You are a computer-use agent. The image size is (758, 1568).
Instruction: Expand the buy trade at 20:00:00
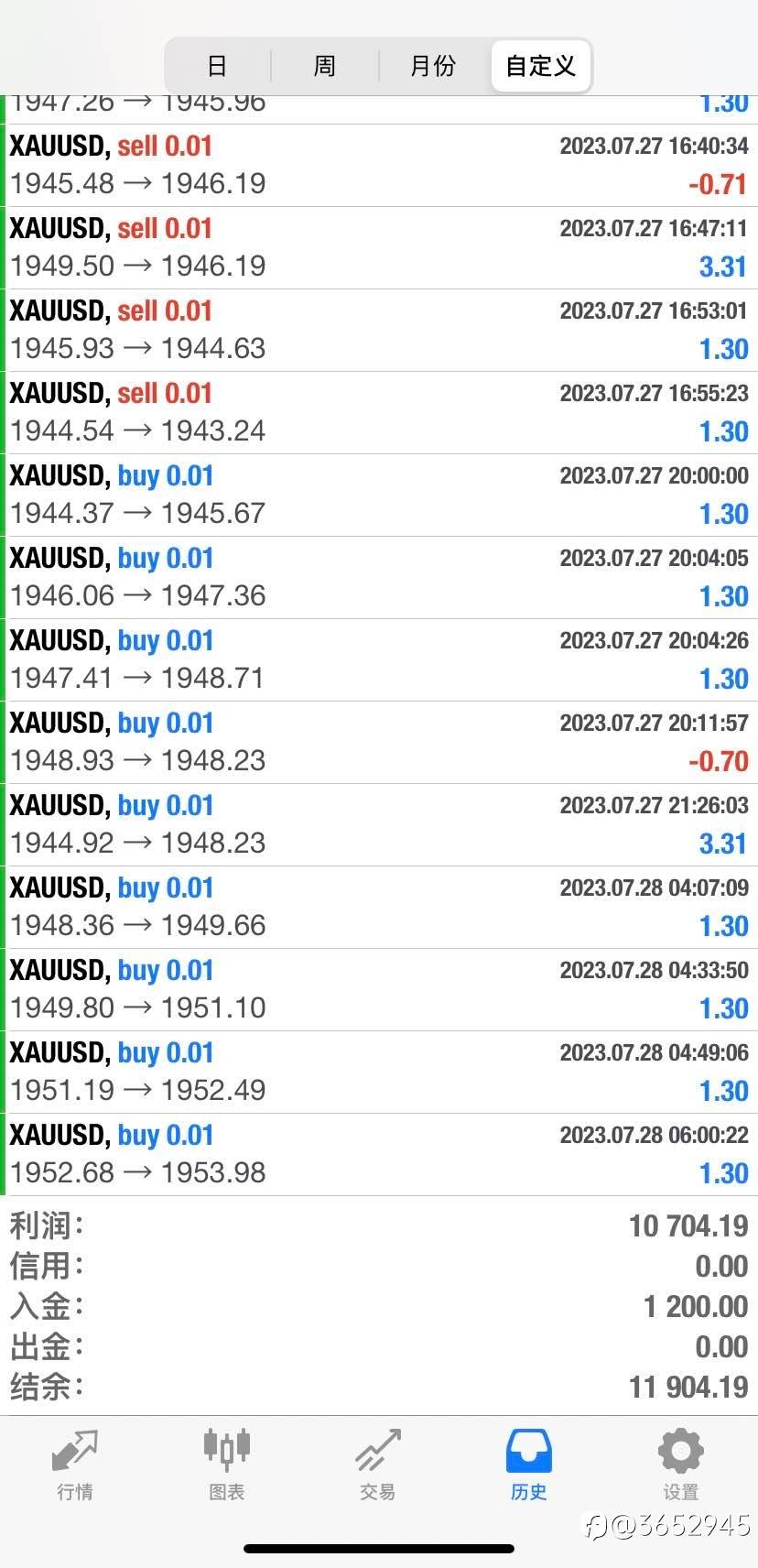pyautogui.click(x=379, y=495)
